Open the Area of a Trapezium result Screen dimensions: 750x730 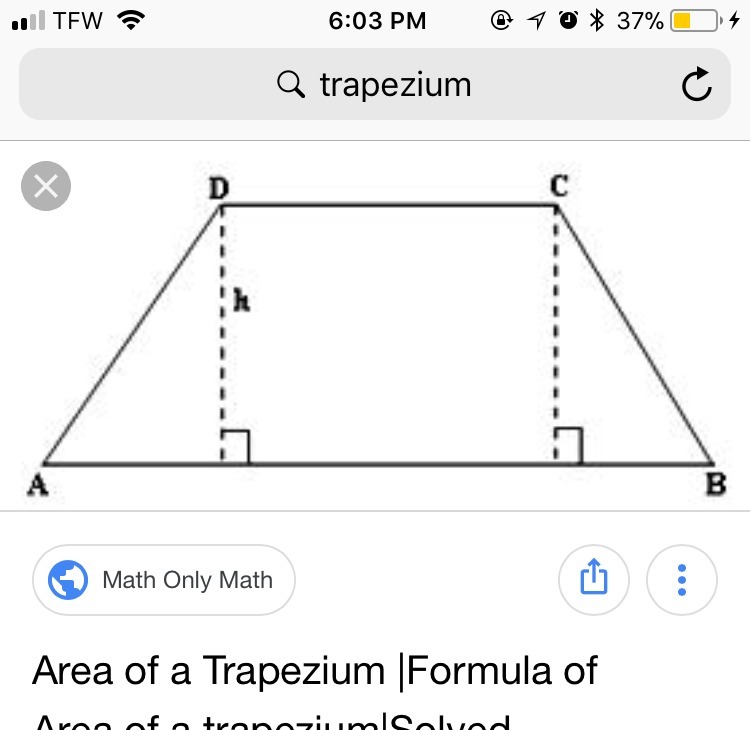[x=315, y=671]
